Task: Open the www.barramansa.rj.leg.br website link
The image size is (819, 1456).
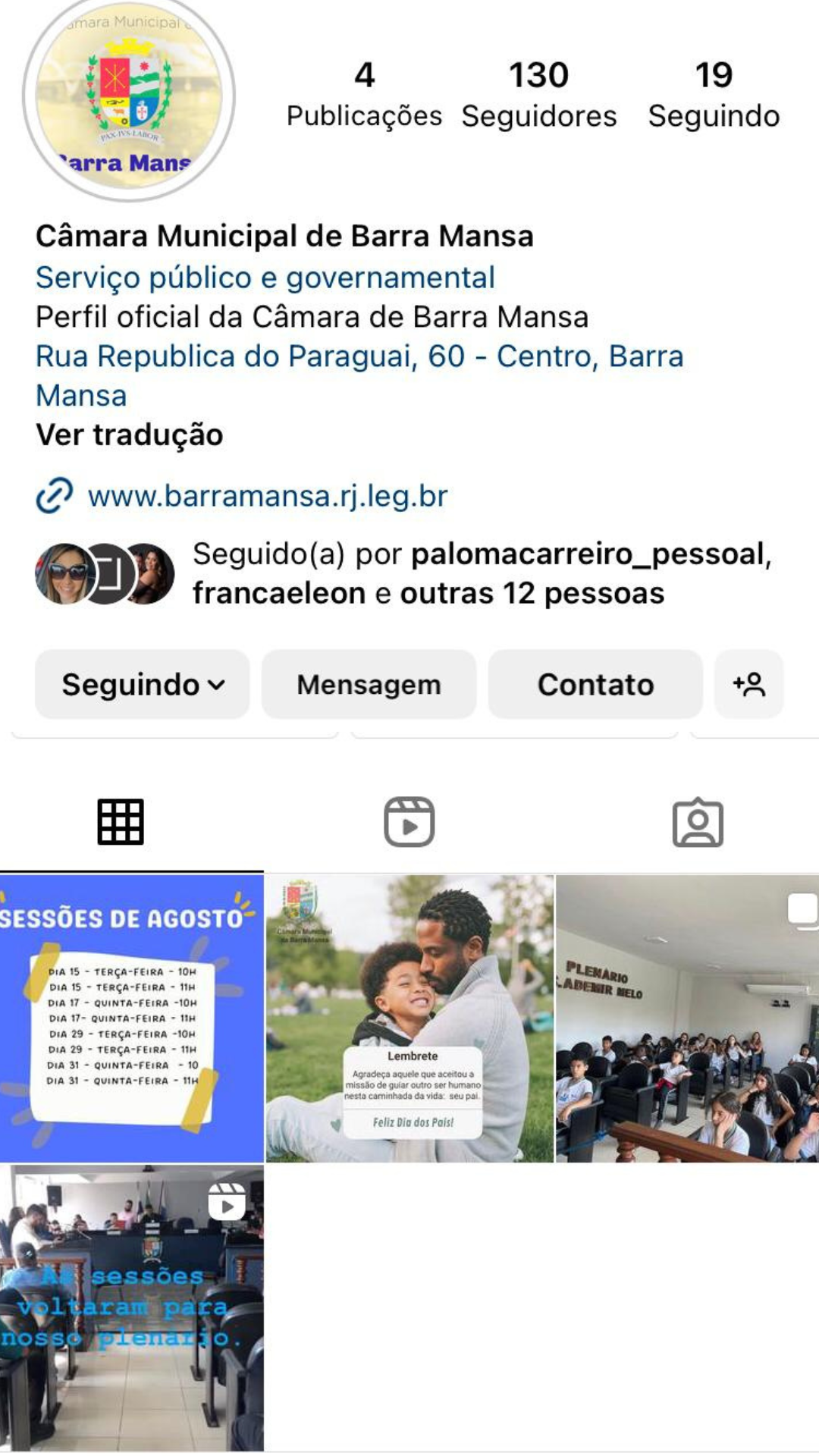Action: pyautogui.click(x=267, y=496)
